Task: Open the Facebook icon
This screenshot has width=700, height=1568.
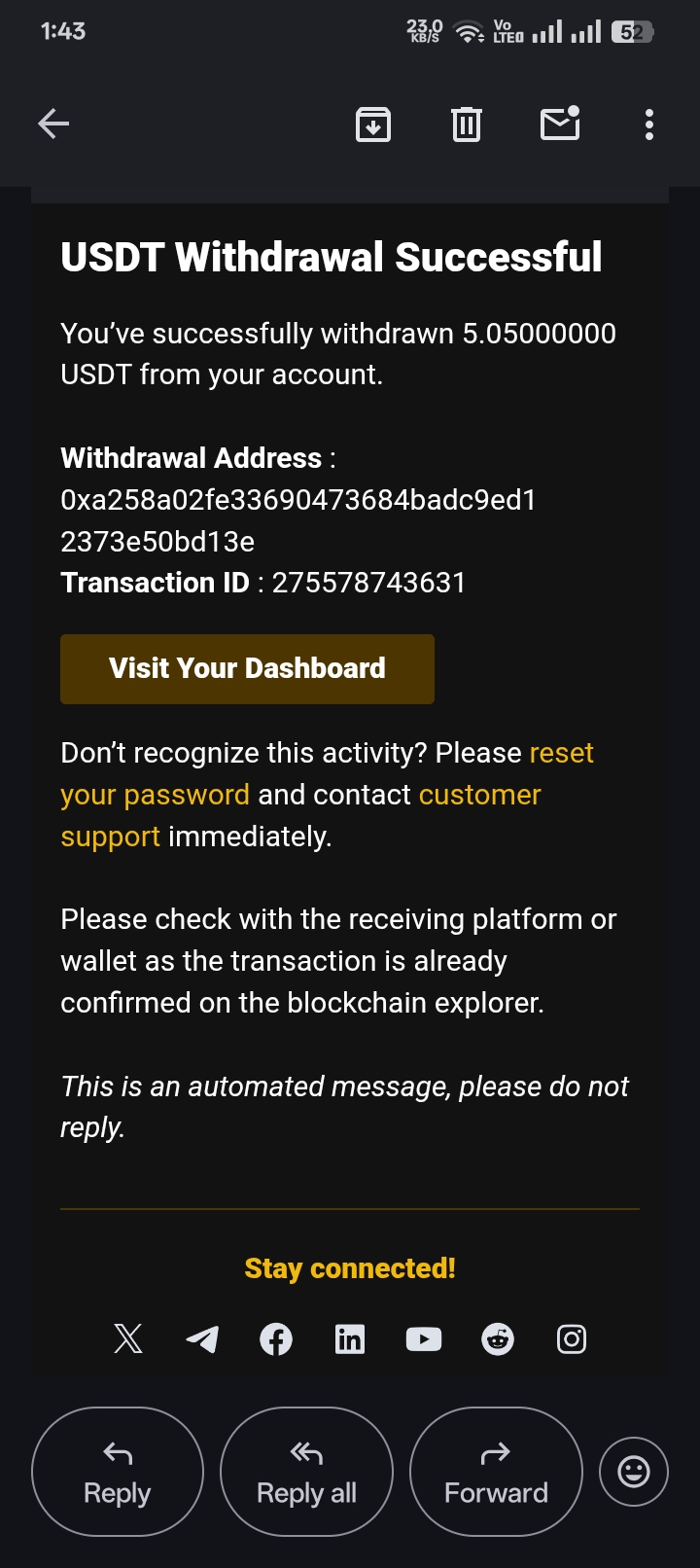Action: (x=276, y=1339)
